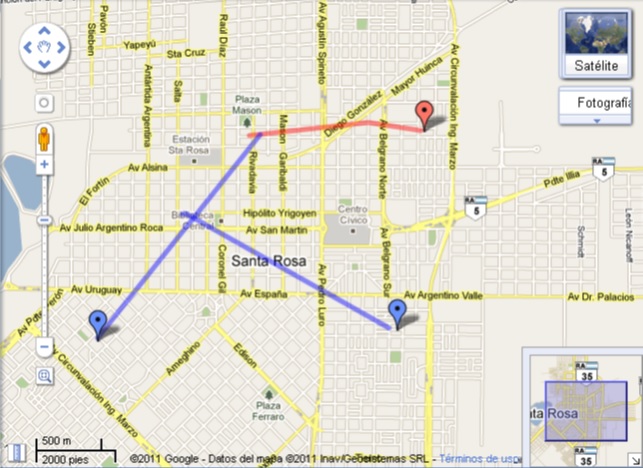The height and width of the screenshot is (468, 643).
Task: Pan the map right with arrow control
Action: 61,45
